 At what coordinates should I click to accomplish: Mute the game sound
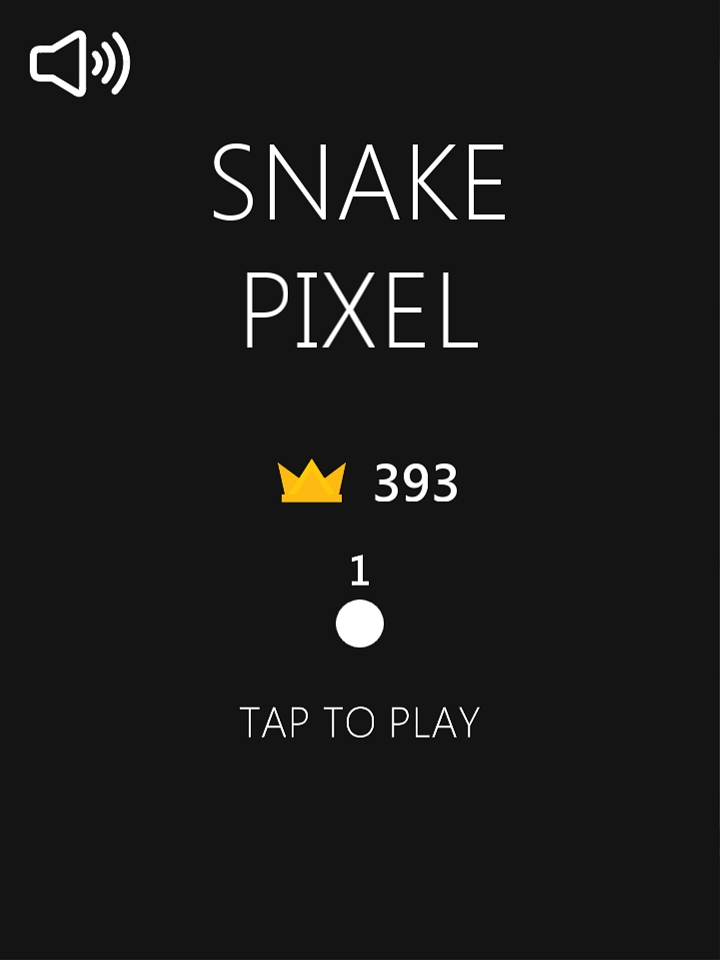click(x=80, y=64)
